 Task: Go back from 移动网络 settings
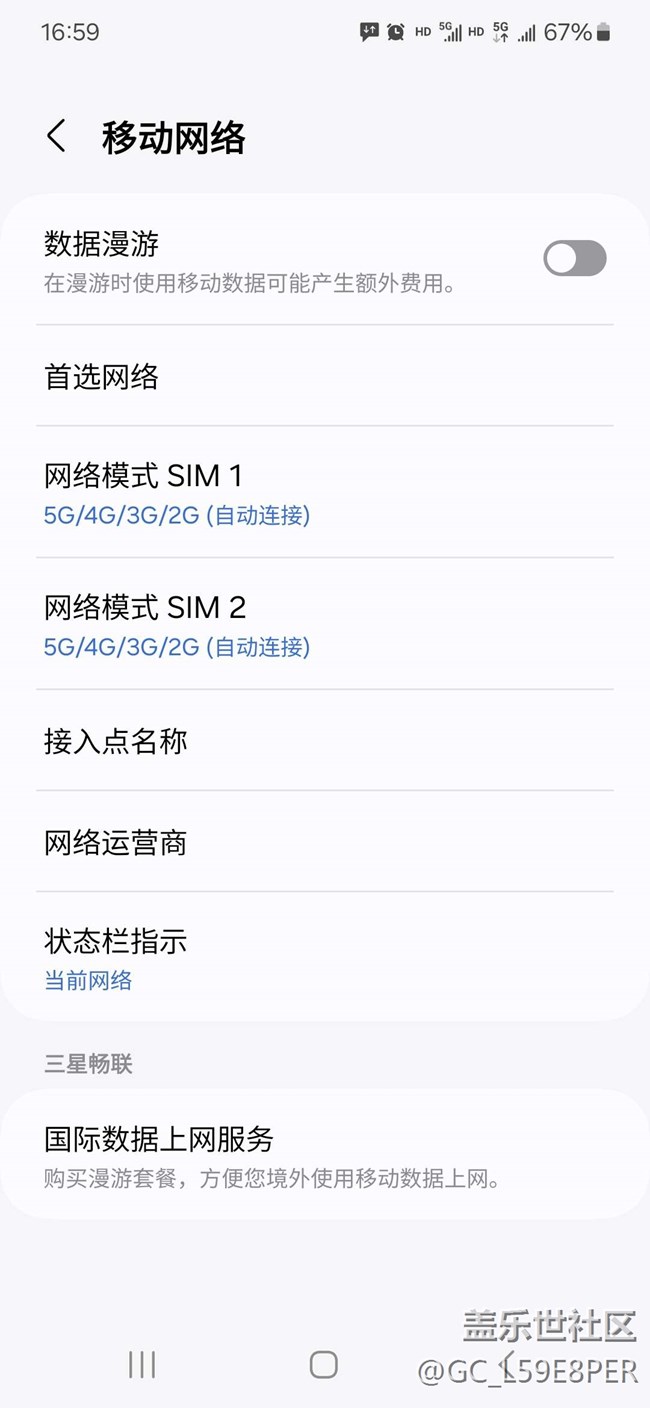57,136
